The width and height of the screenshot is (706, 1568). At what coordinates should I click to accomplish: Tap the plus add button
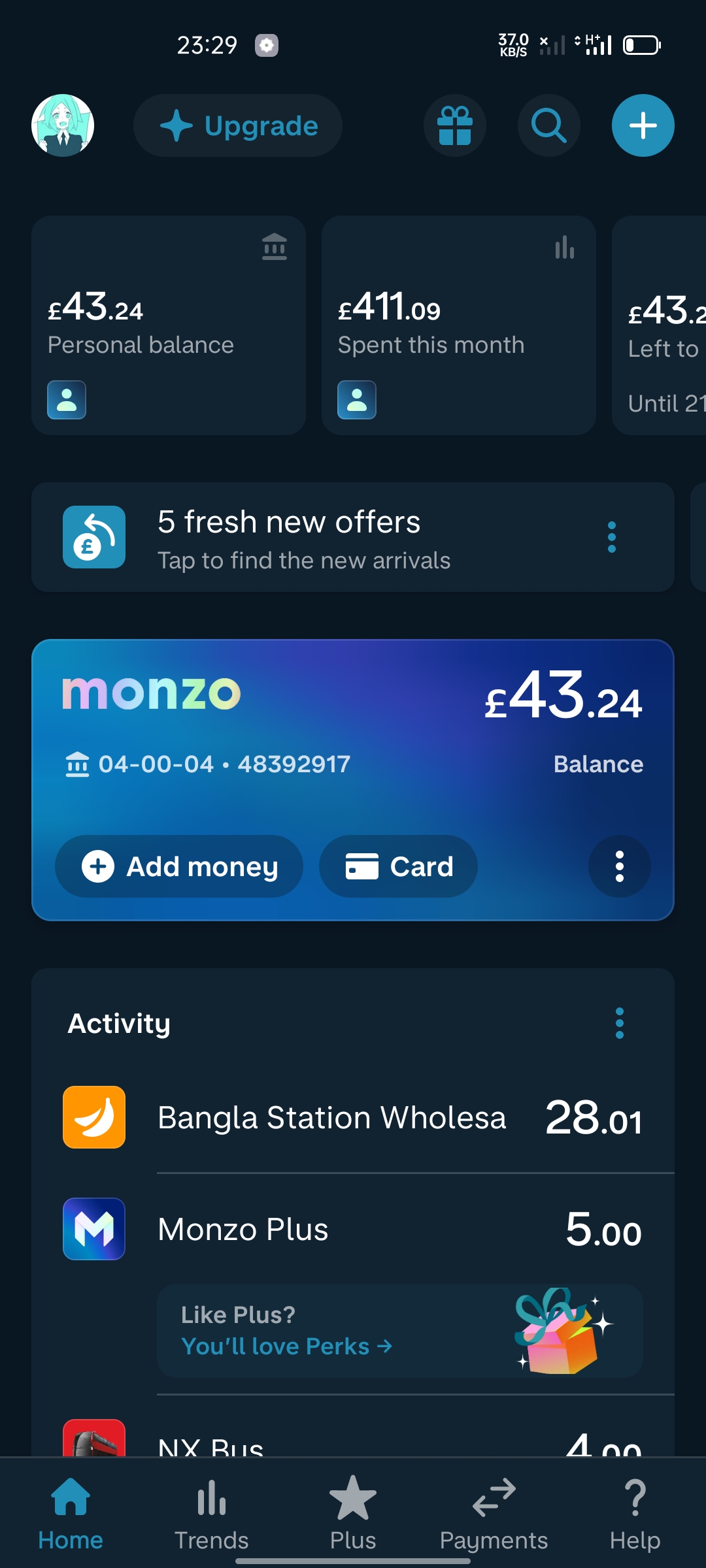tap(643, 125)
